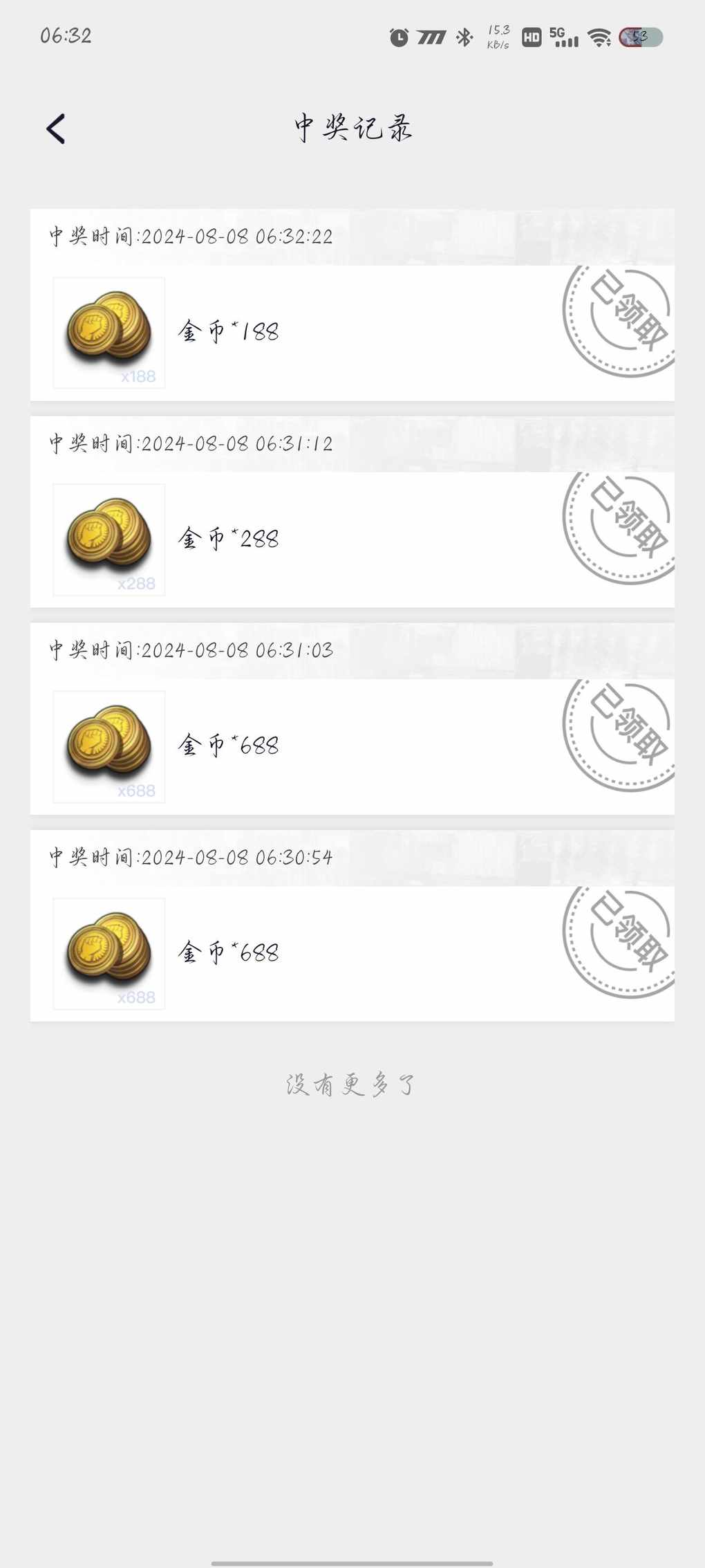Screen dimensions: 705x1568
Task: Go back from the 中奖记录 page
Action: coord(56,129)
